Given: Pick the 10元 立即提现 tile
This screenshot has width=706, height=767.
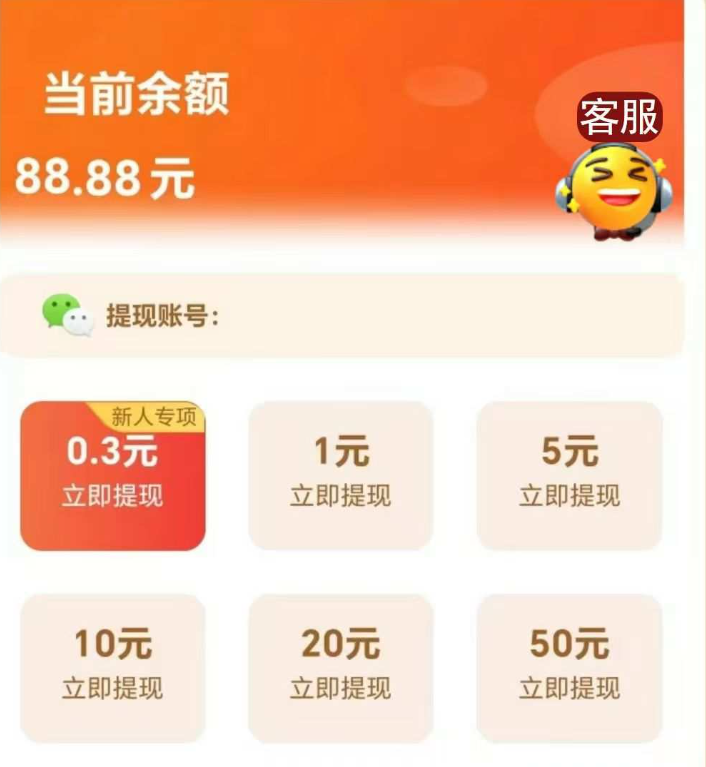Looking at the screenshot, I should click(113, 668).
